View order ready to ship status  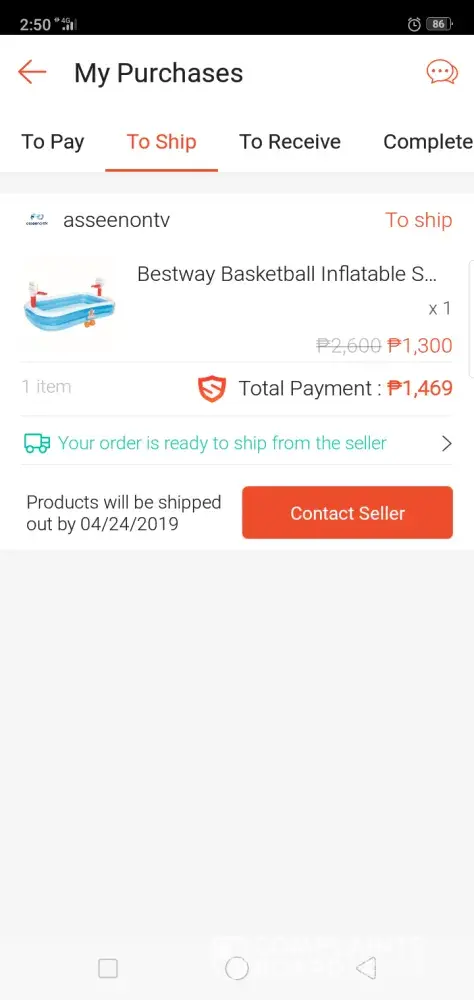pyautogui.click(x=237, y=443)
